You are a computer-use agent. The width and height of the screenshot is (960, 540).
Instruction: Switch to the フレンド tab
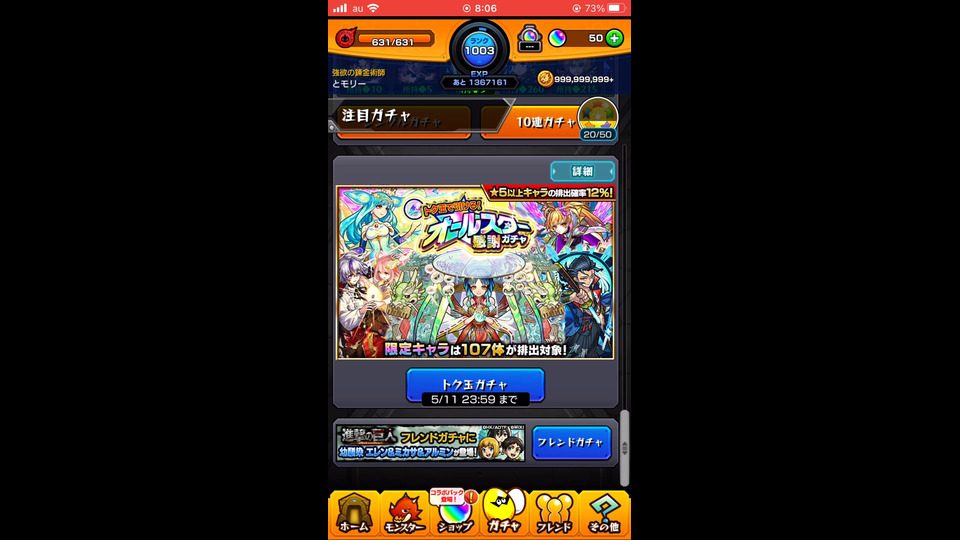[x=554, y=514]
